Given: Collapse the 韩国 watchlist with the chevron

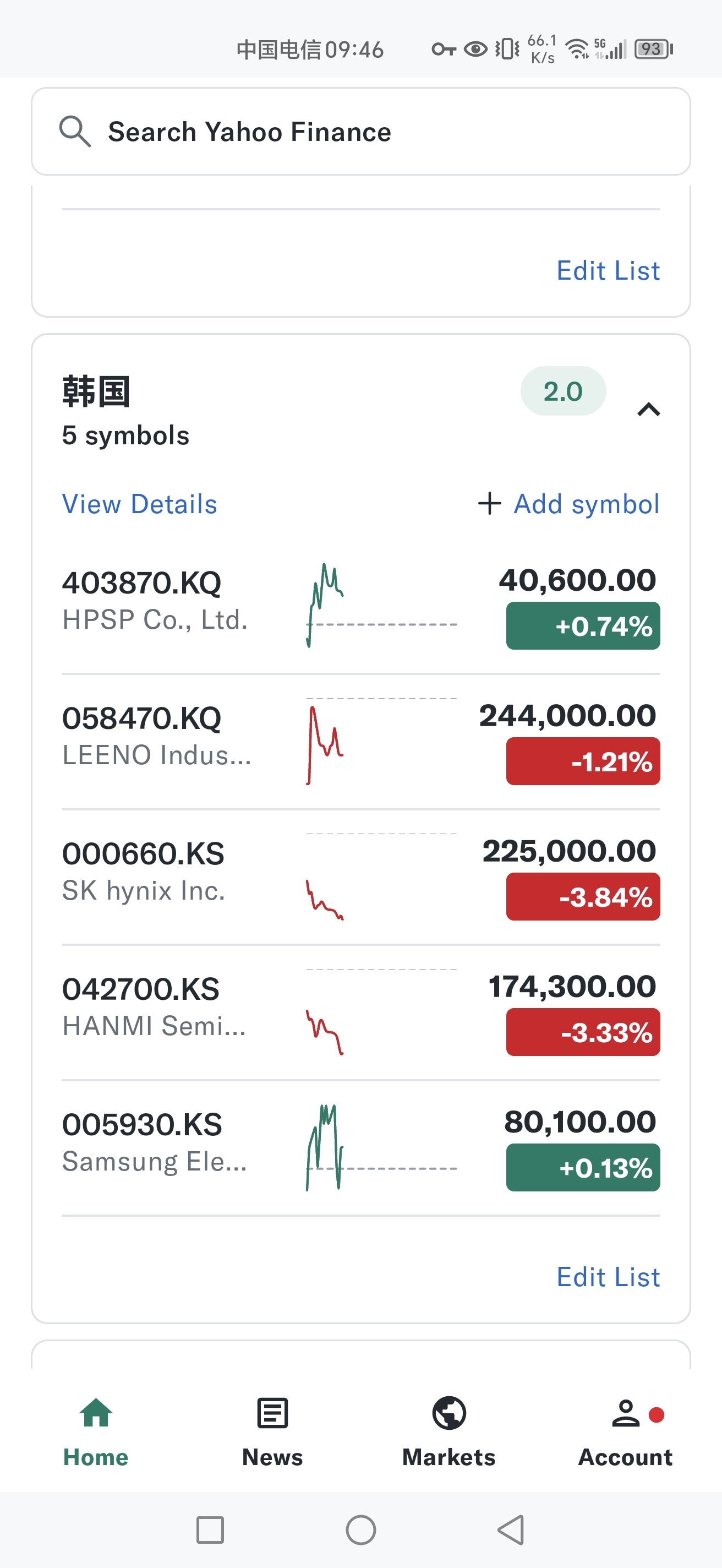Looking at the screenshot, I should 648,409.
